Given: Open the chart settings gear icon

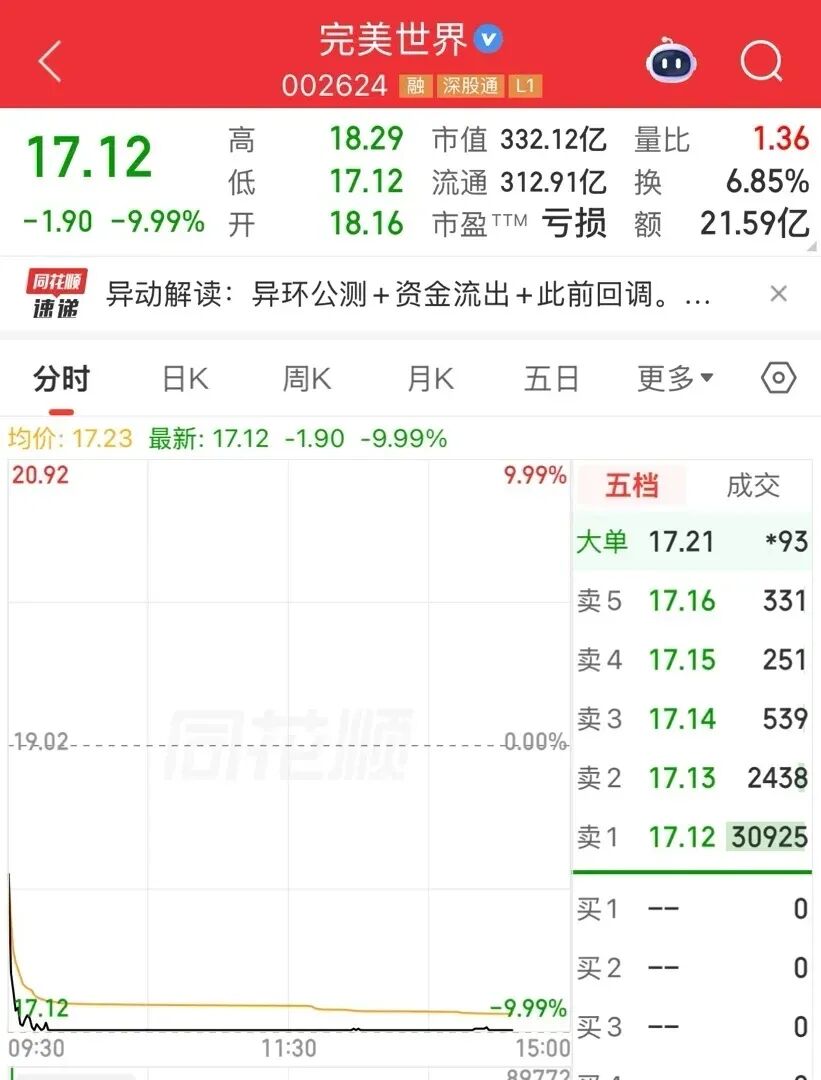Looking at the screenshot, I should pos(778,378).
